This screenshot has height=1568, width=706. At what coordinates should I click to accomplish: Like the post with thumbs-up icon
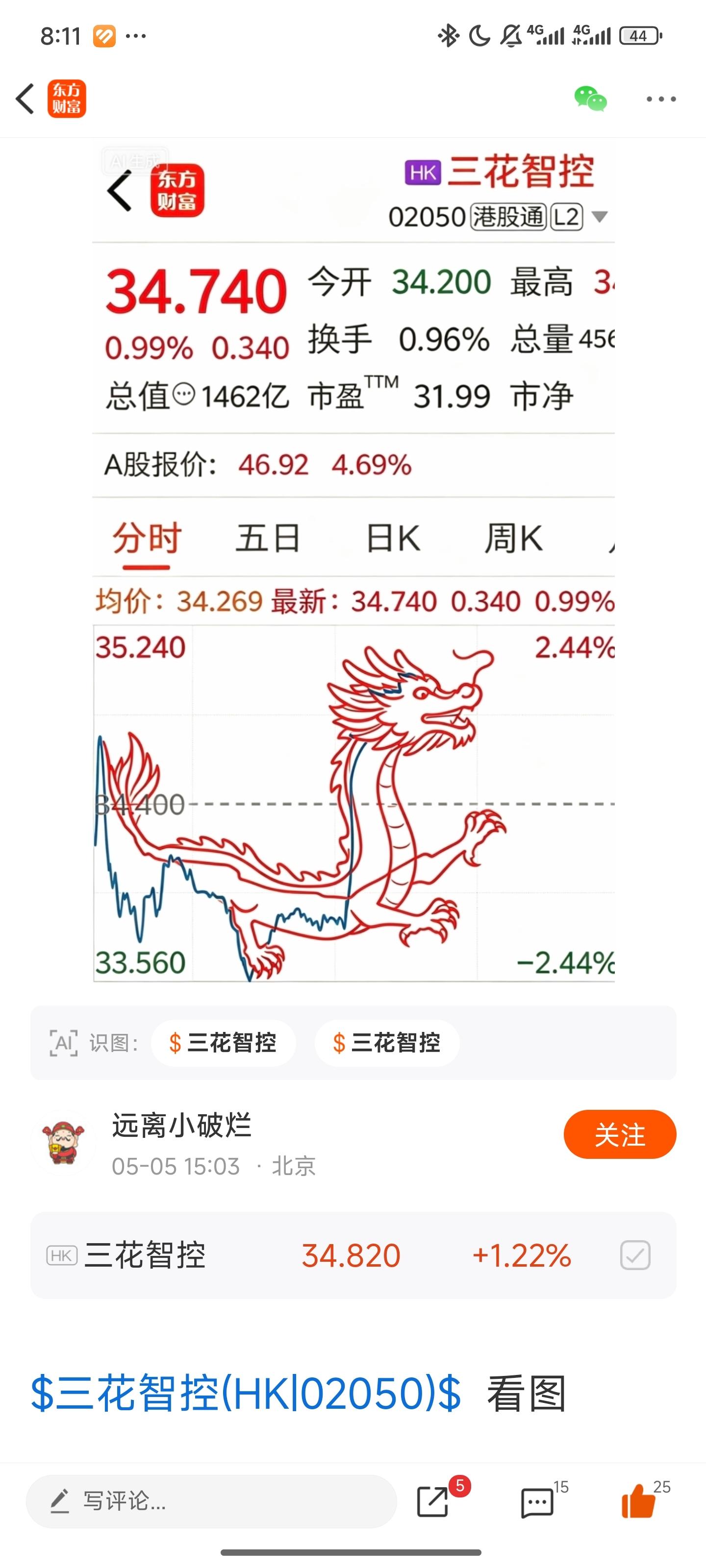point(639,1500)
